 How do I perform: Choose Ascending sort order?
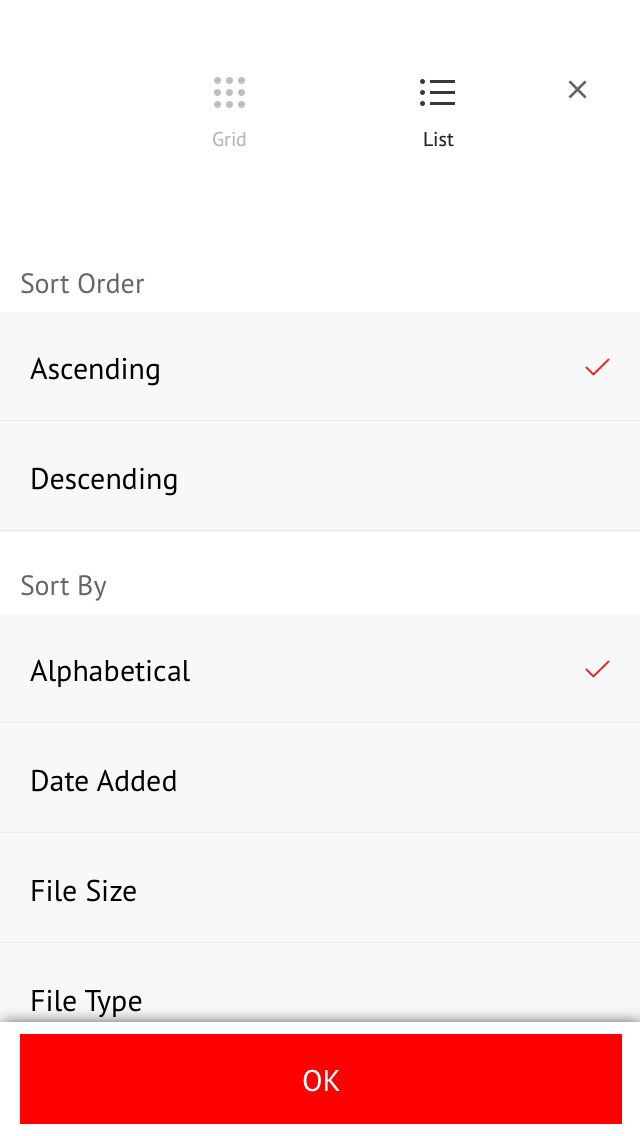(x=320, y=367)
